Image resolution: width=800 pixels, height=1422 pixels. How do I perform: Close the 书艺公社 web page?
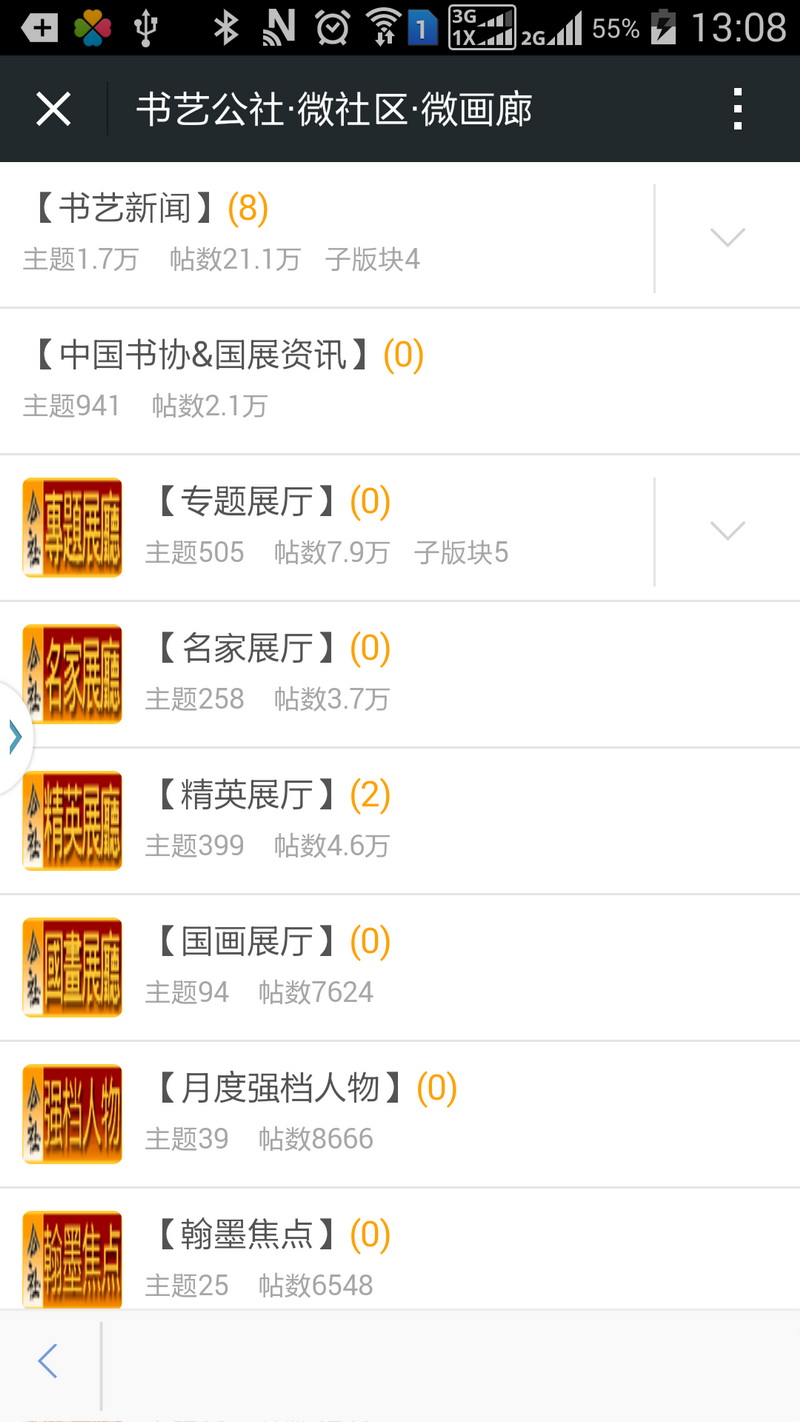pos(53,109)
